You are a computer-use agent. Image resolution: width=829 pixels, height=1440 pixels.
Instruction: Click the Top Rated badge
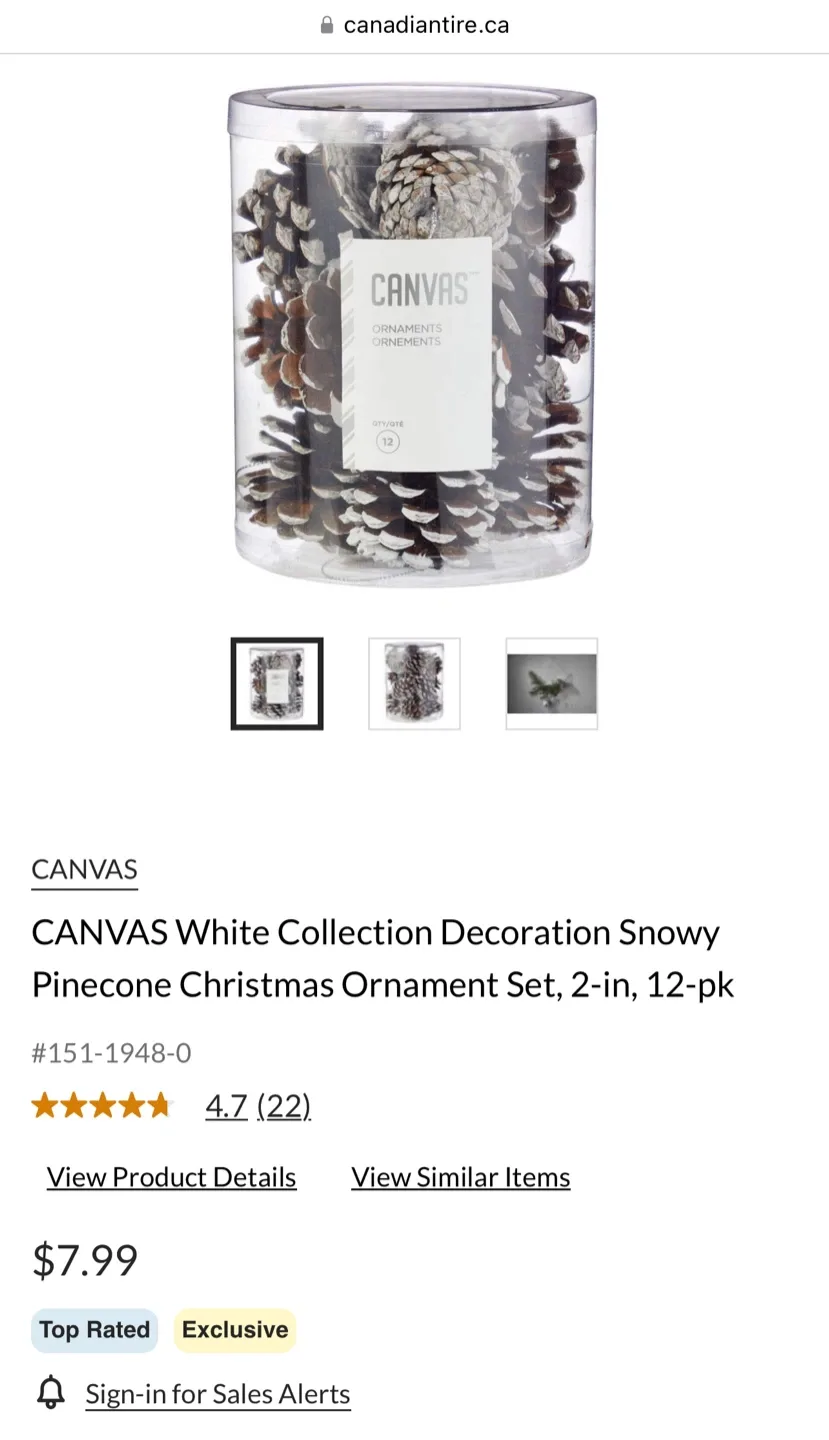point(94,1330)
